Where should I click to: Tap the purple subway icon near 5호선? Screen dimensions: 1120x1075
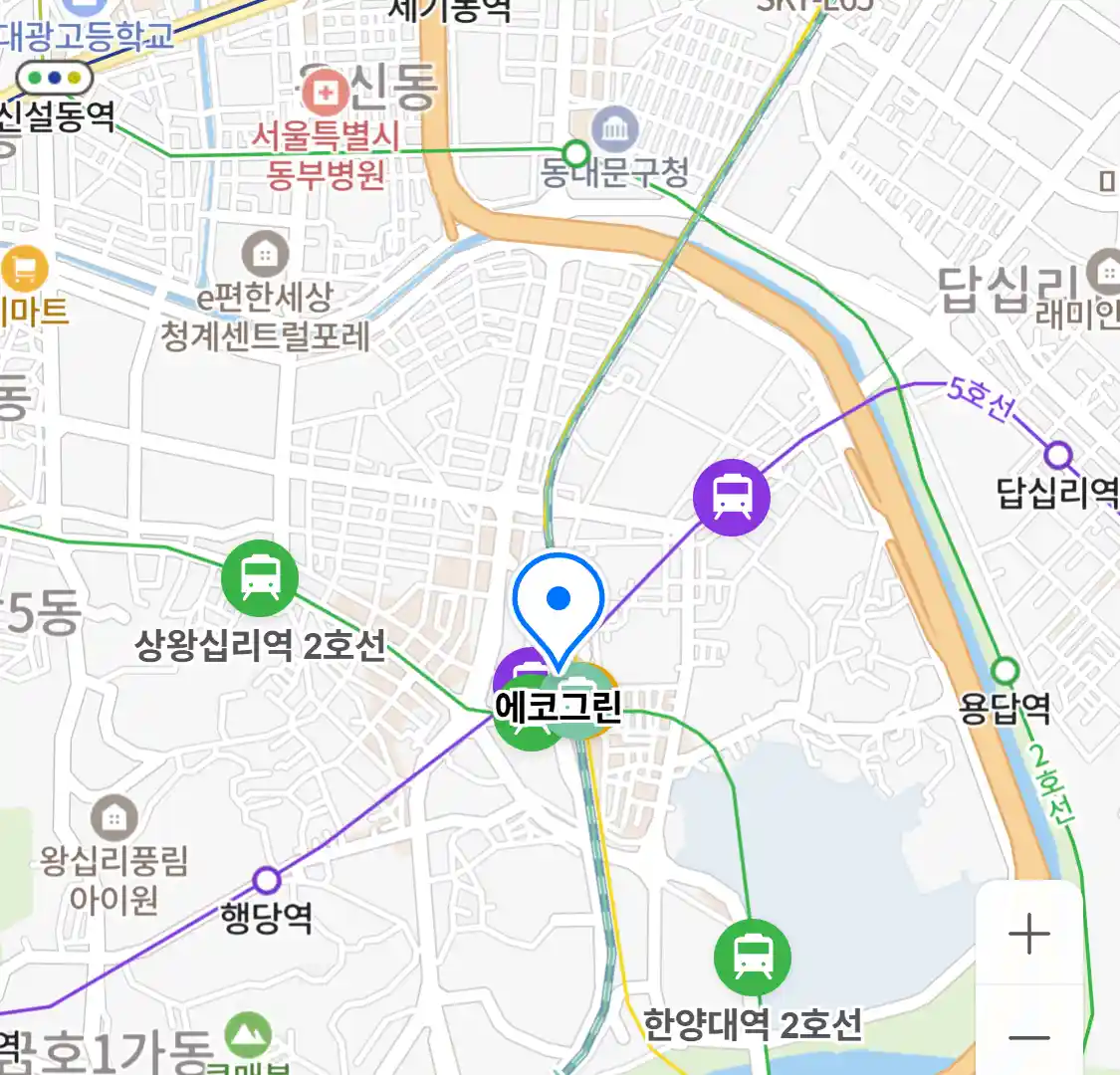(732, 498)
